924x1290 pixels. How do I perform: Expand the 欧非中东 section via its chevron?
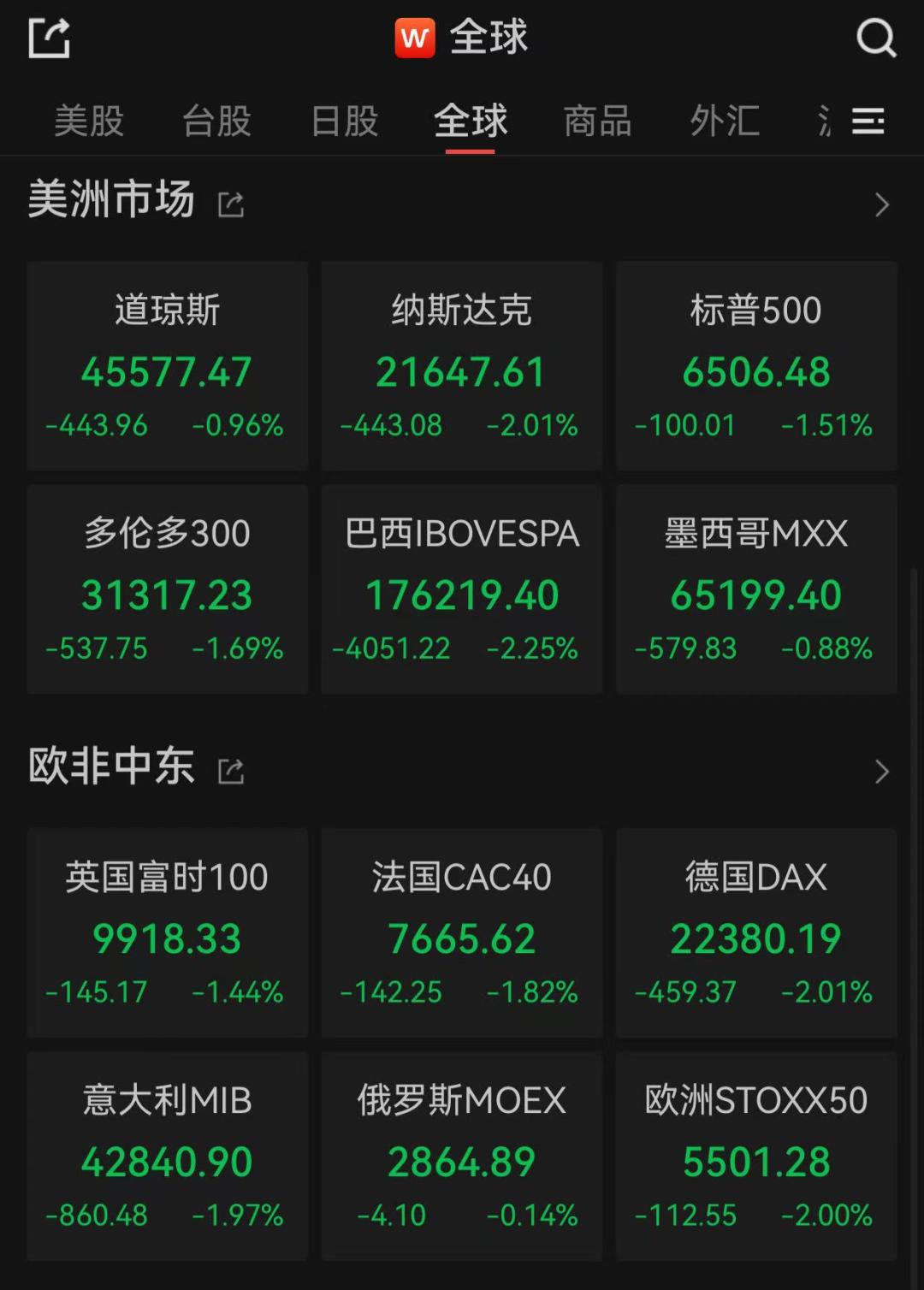coord(881,771)
